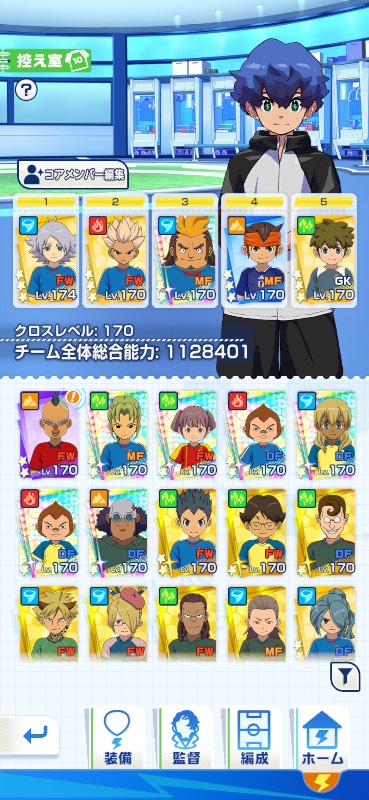Open the player filter icon
This screenshot has width=369, height=800.
click(x=346, y=677)
